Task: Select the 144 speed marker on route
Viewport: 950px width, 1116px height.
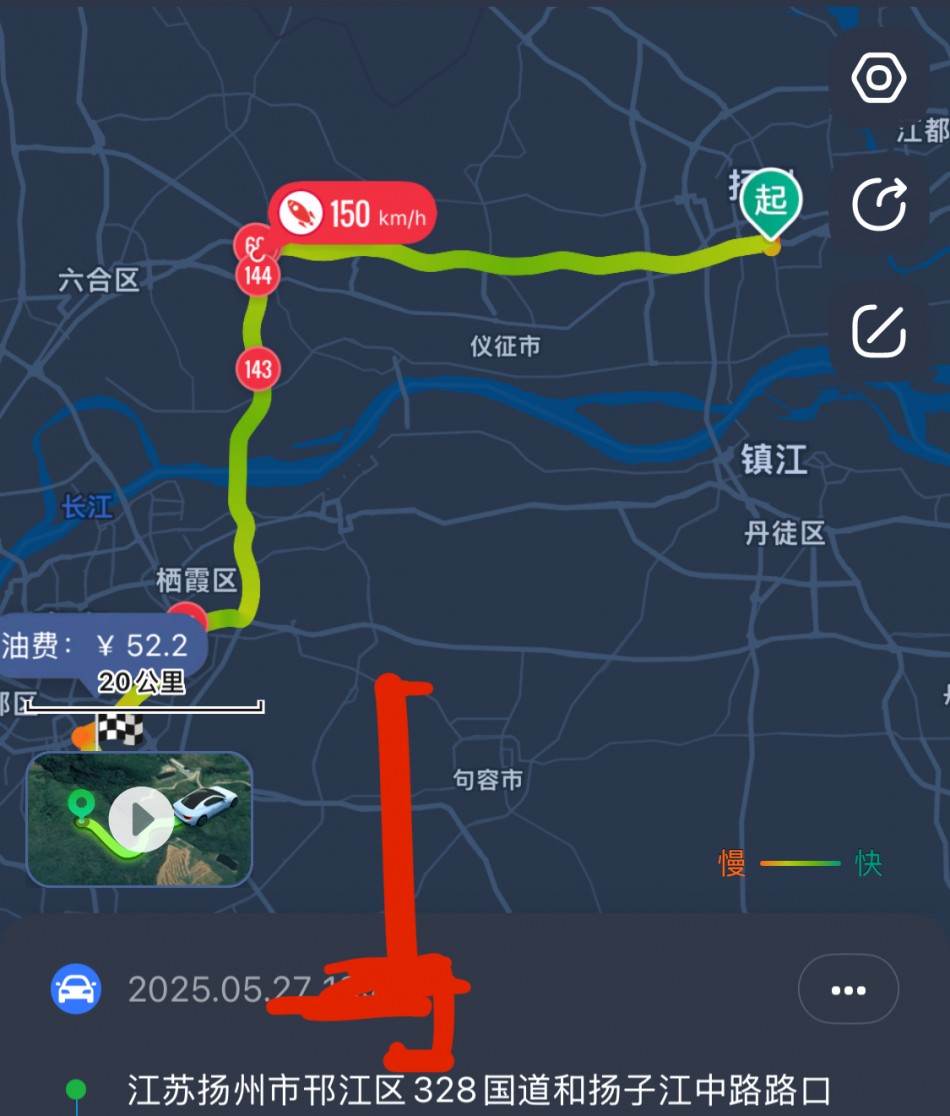Action: click(258, 275)
